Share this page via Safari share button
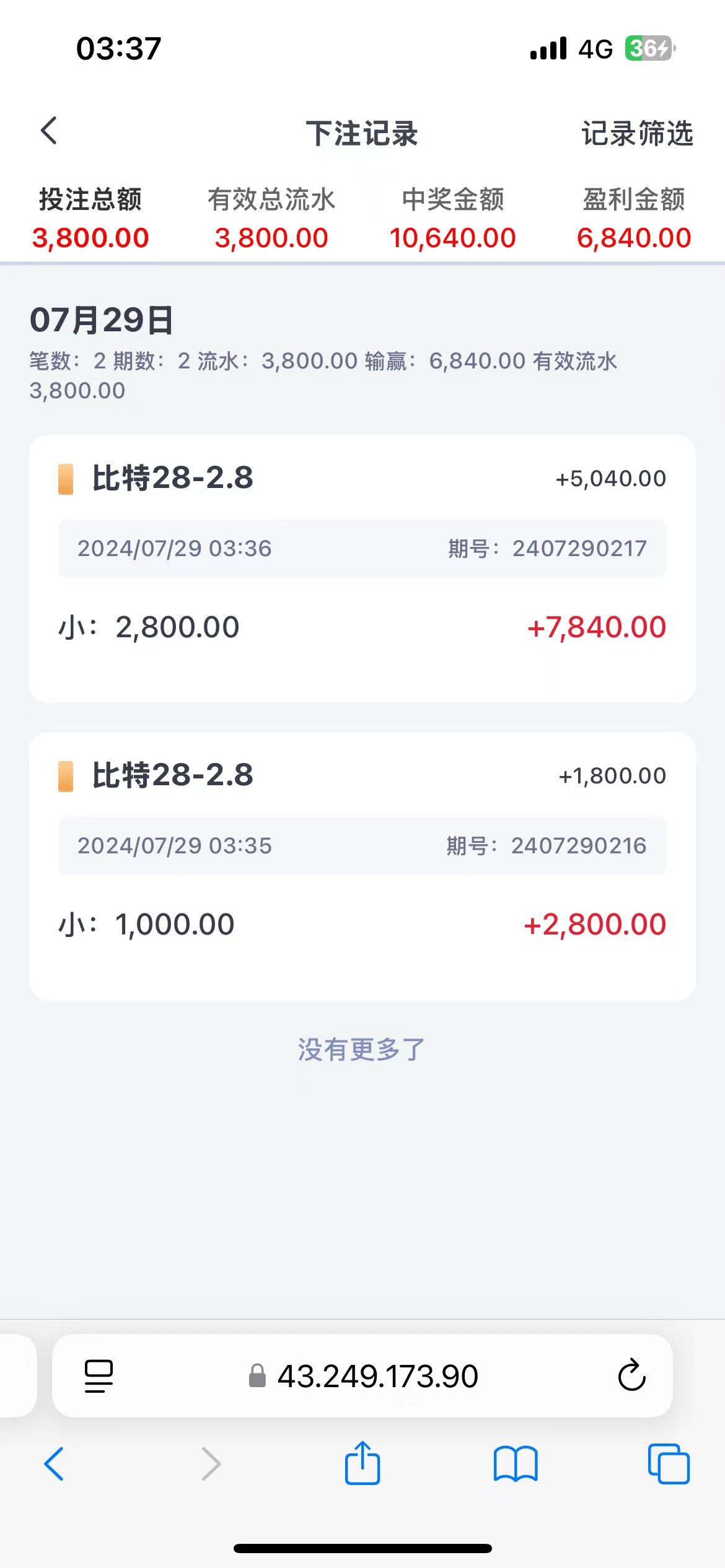Image resolution: width=725 pixels, height=1568 pixels. [362, 1463]
